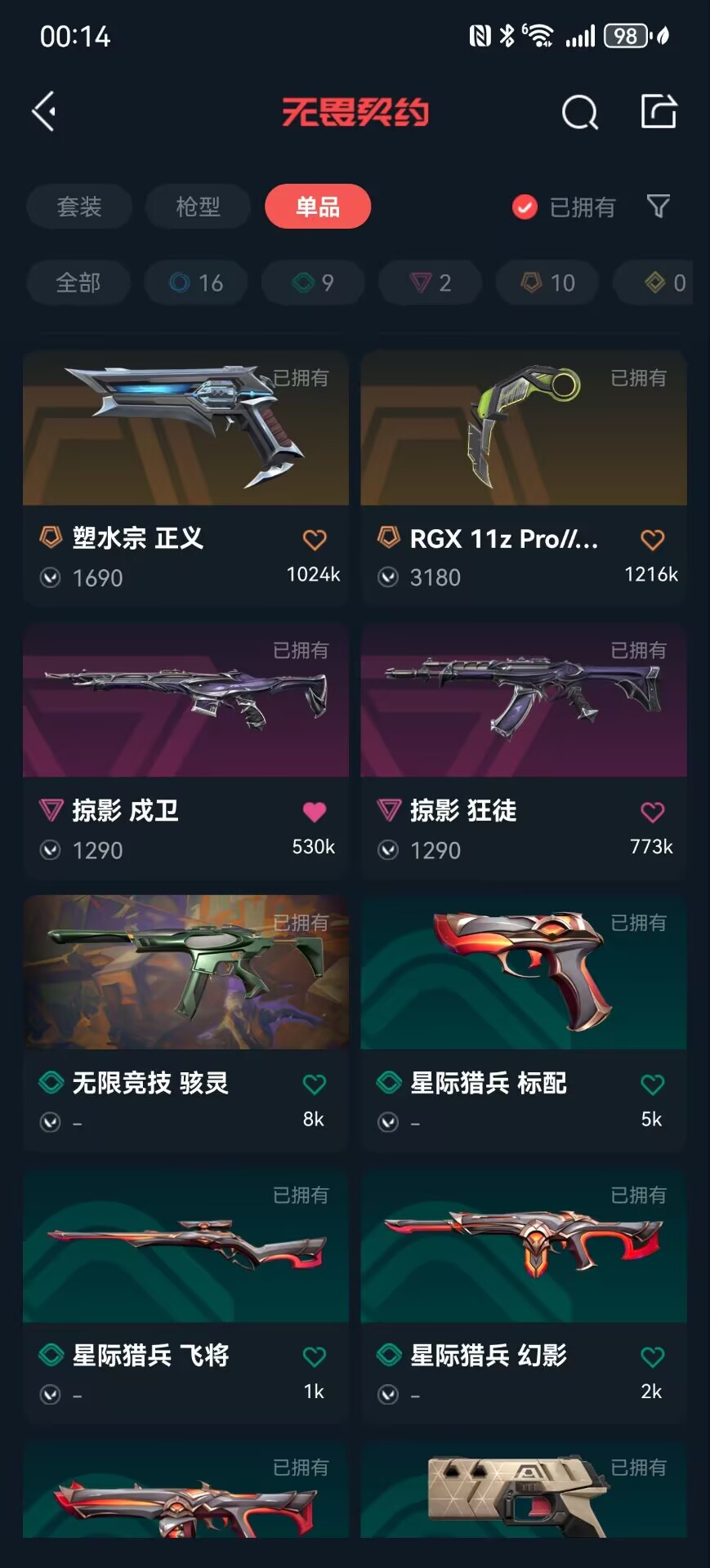This screenshot has width=710, height=1568.
Task: Go back using the top-left arrow
Action: [x=44, y=111]
